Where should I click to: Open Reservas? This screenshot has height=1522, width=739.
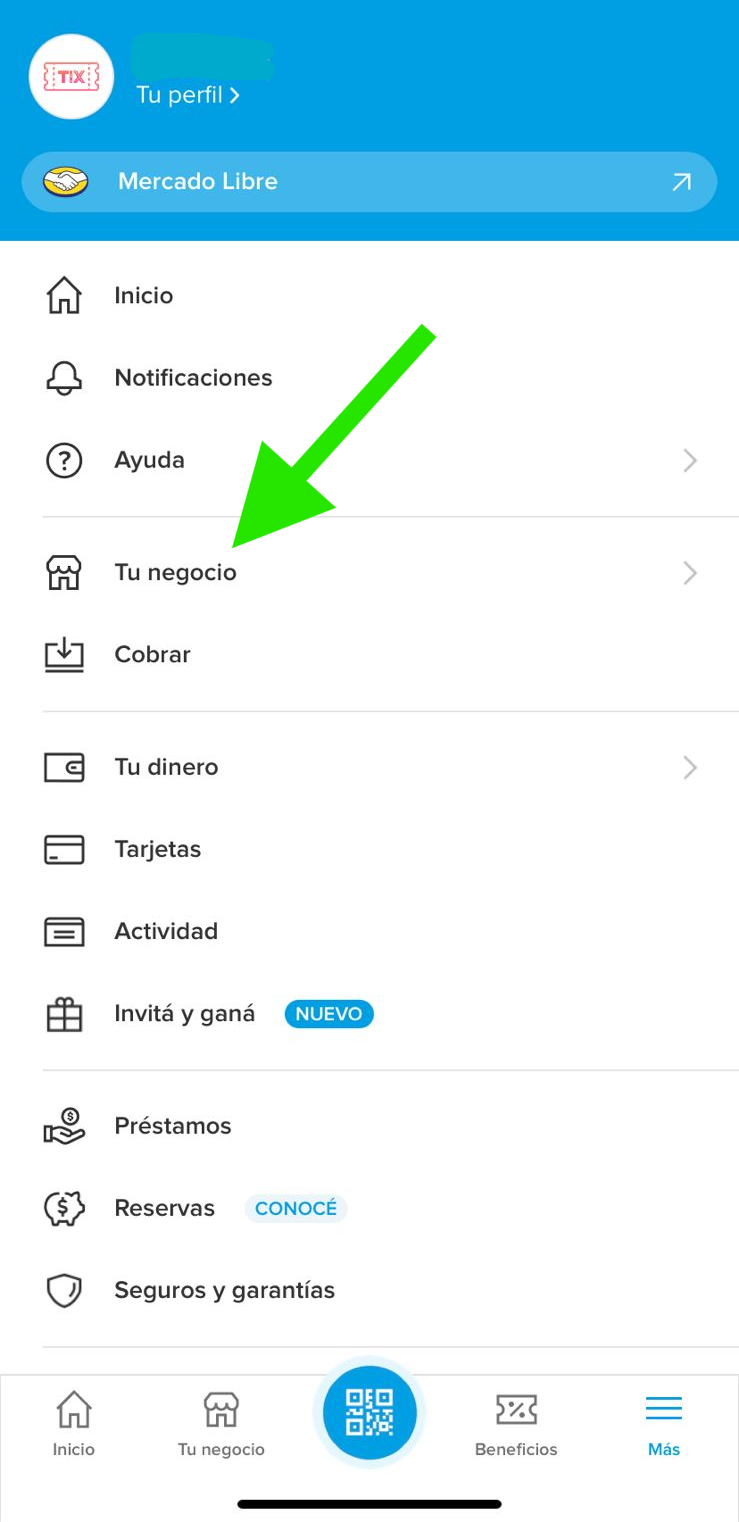click(369, 1208)
